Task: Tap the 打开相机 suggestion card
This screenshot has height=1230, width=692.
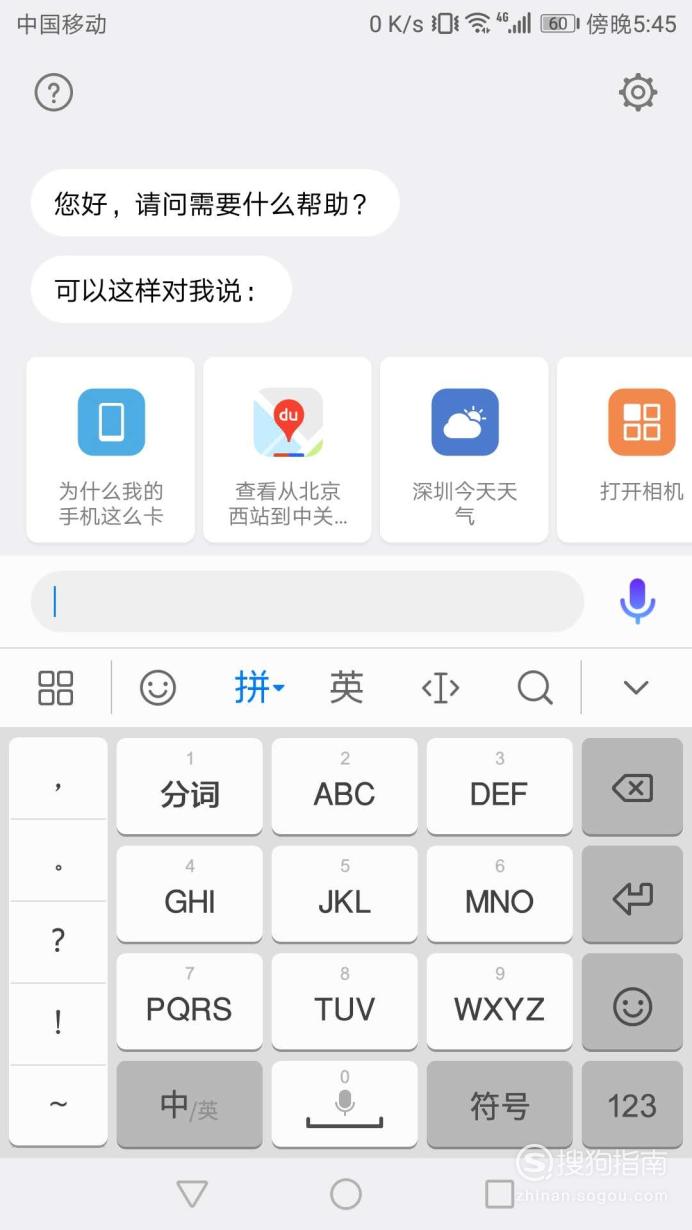Action: pos(625,450)
